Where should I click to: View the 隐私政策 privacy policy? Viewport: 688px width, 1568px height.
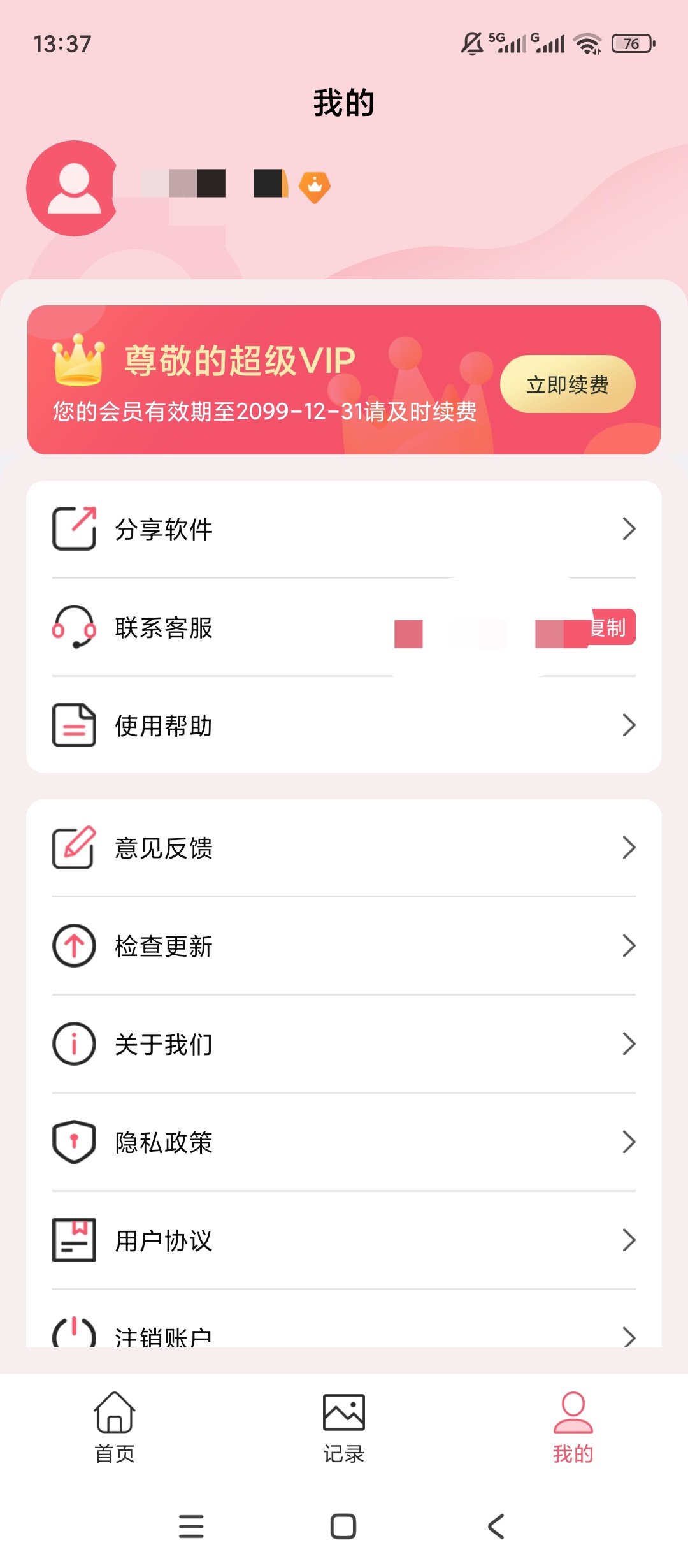click(344, 1142)
